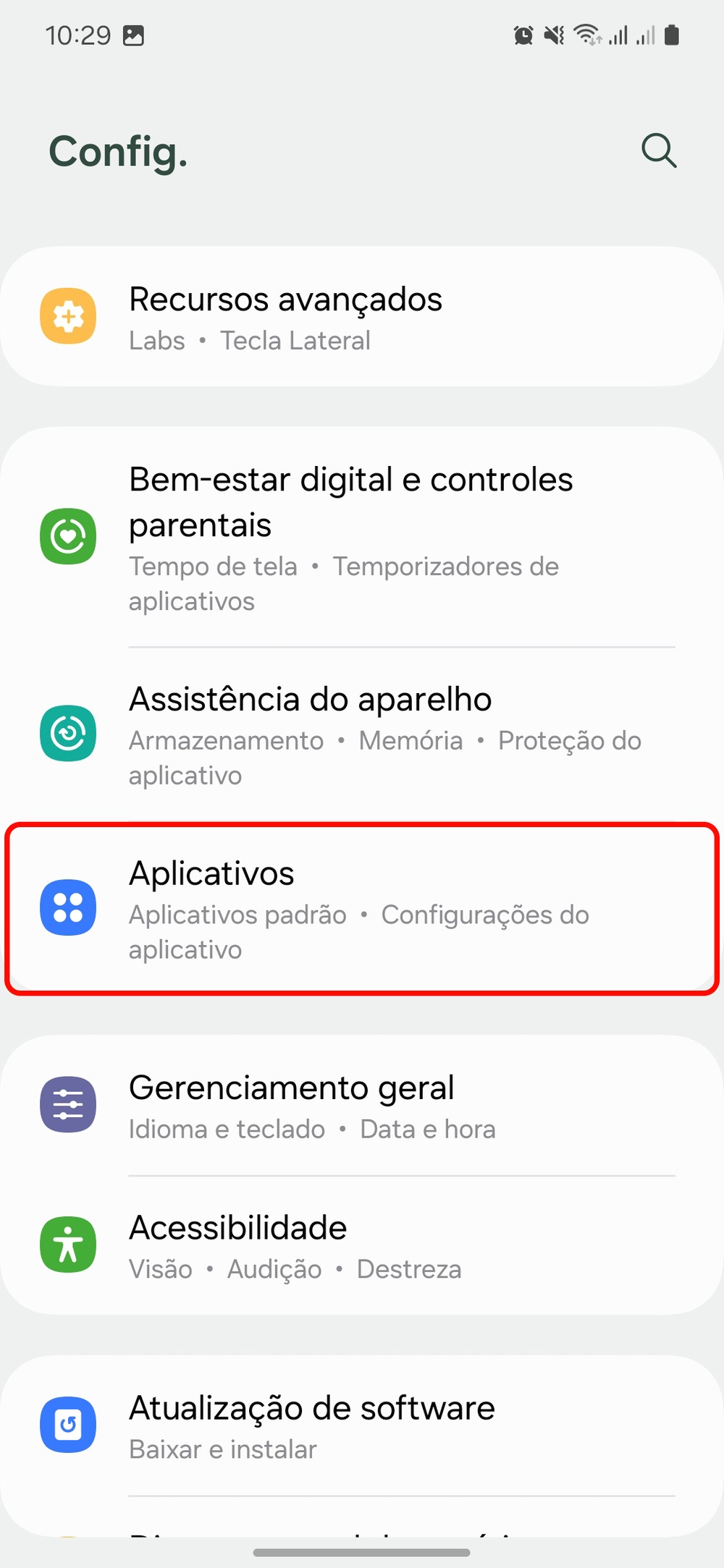Tap Atualização de software

click(x=362, y=1425)
